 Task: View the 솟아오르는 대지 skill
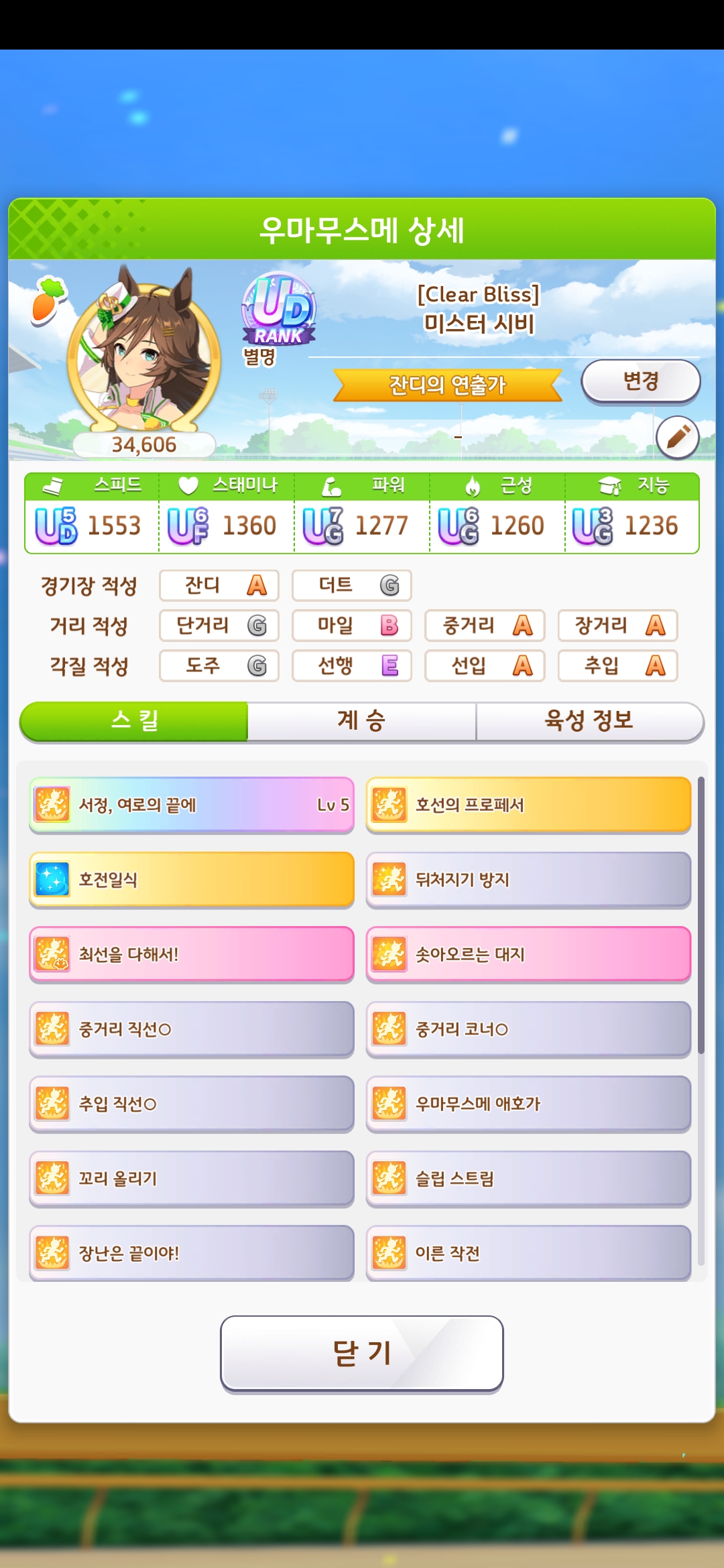coord(528,954)
